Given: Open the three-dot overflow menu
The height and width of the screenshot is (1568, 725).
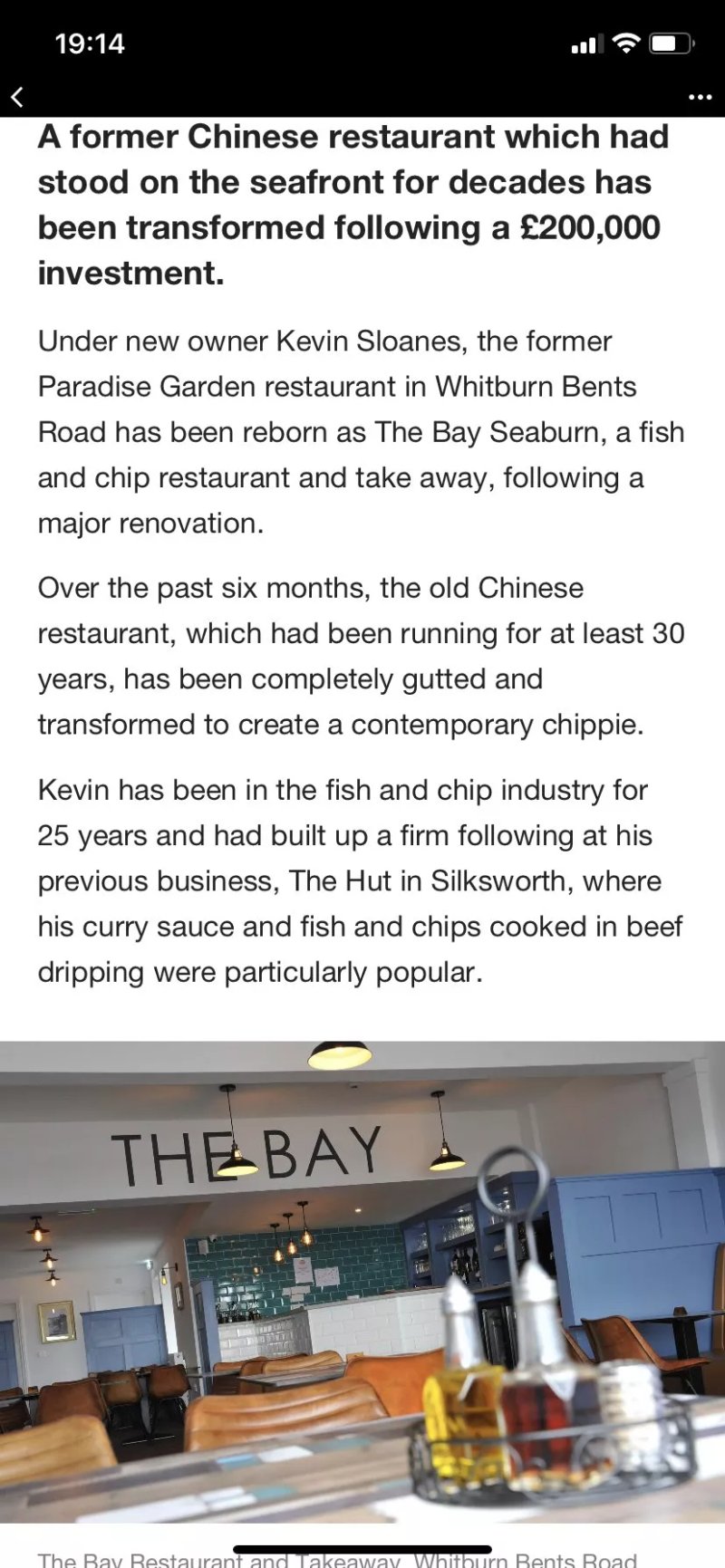Looking at the screenshot, I should coord(700,97).
